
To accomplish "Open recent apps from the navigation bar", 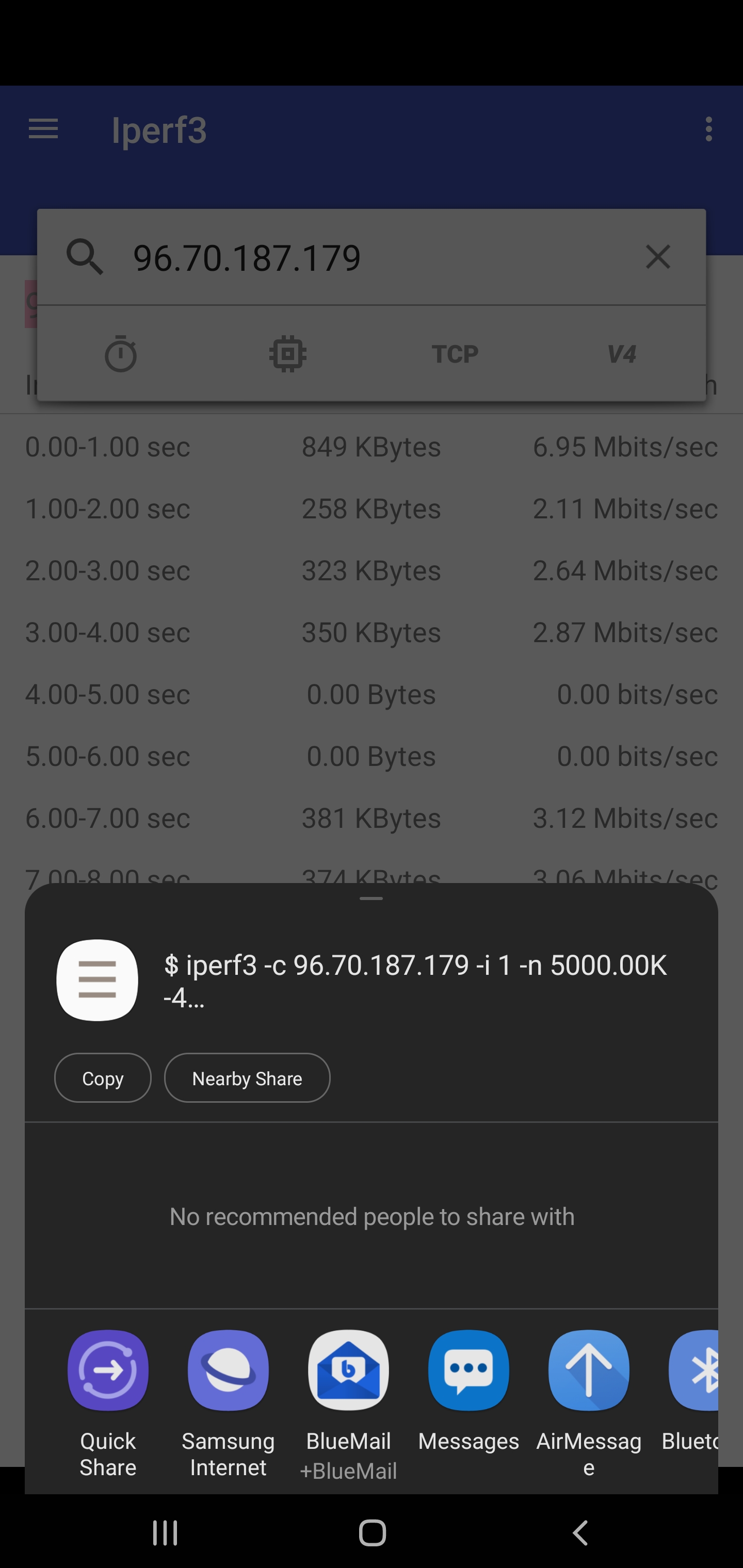I will coord(165,1532).
